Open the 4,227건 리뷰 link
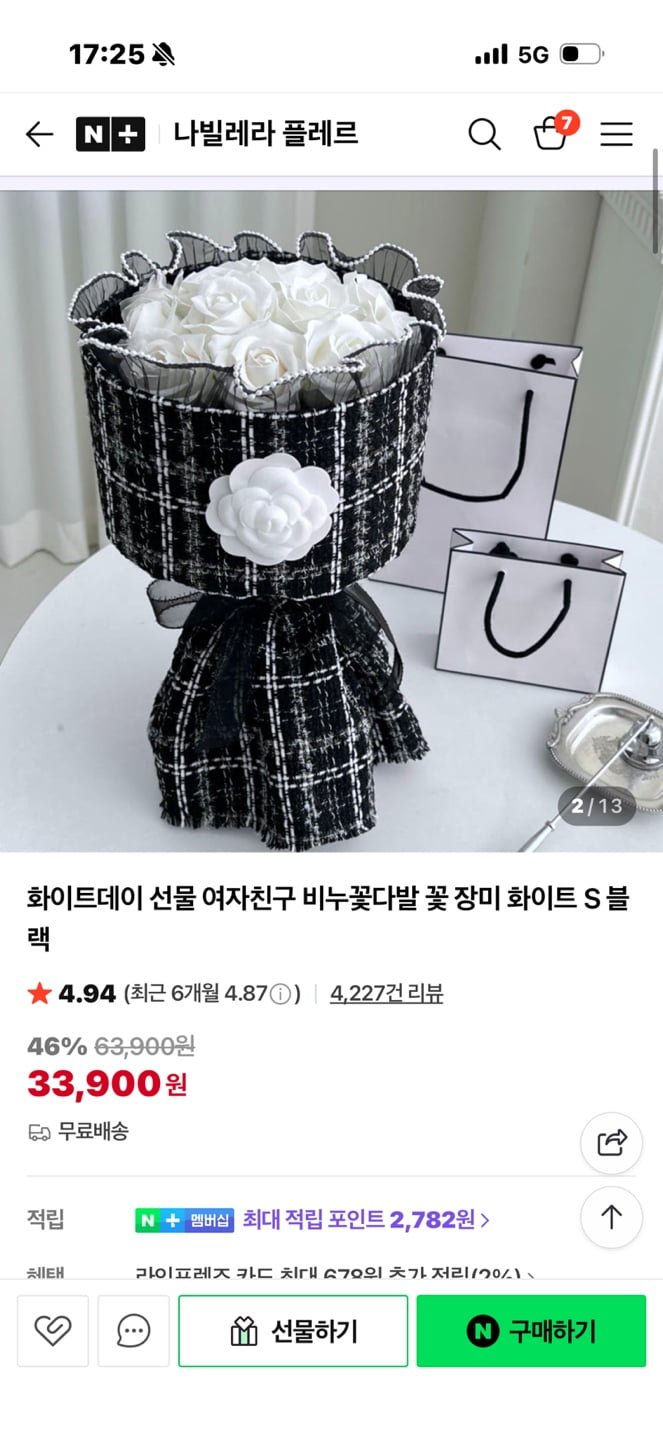The height and width of the screenshot is (1440, 663). click(386, 993)
